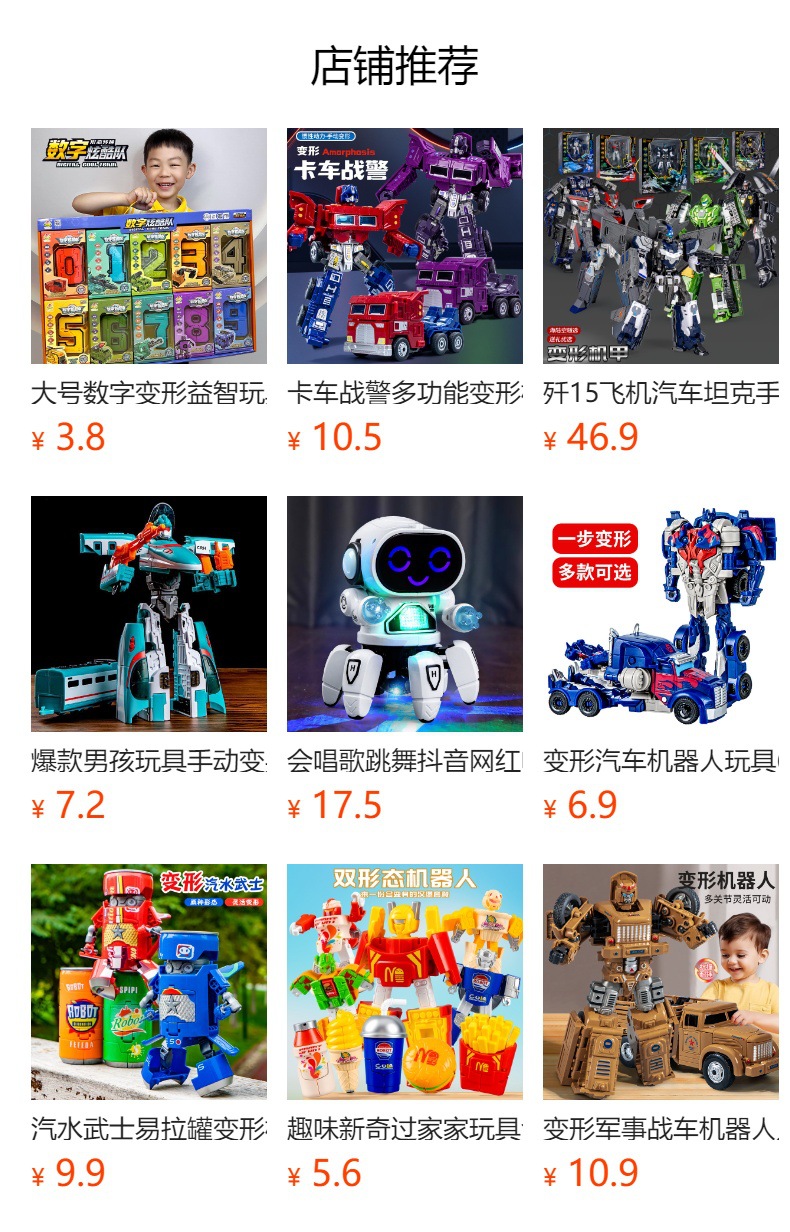Check out the 趣味新奇过家家玩具 item
Image resolution: width=790 pixels, height=1232 pixels.
(405, 982)
